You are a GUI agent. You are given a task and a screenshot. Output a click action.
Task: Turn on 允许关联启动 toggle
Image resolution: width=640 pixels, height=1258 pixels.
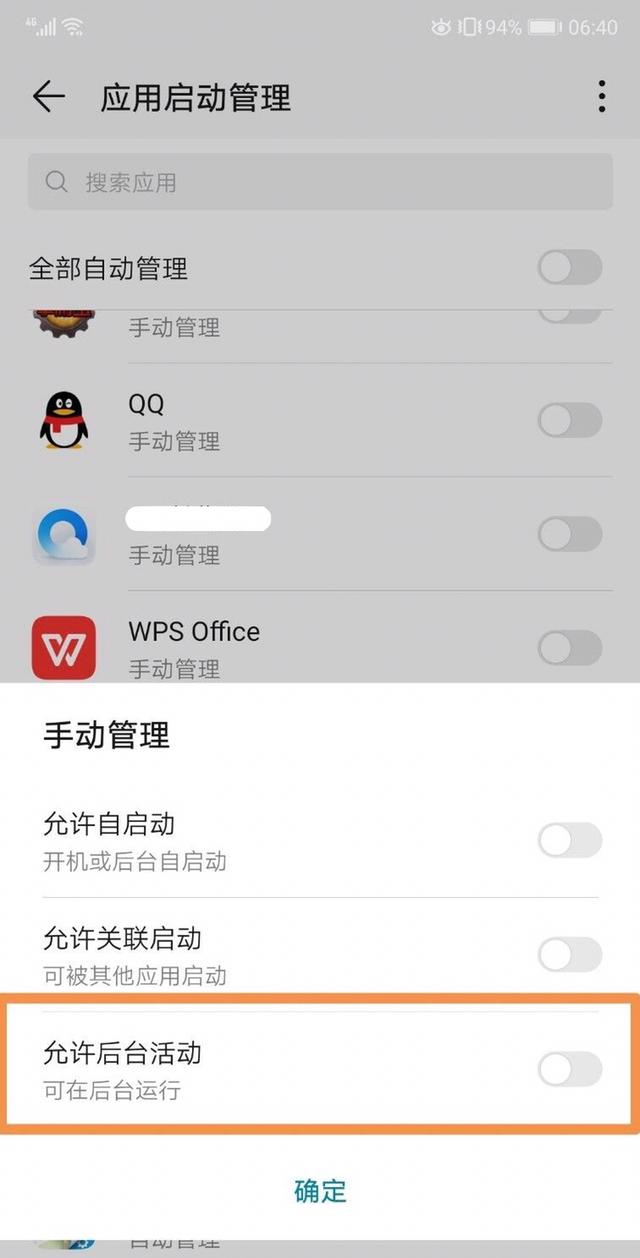pos(570,954)
